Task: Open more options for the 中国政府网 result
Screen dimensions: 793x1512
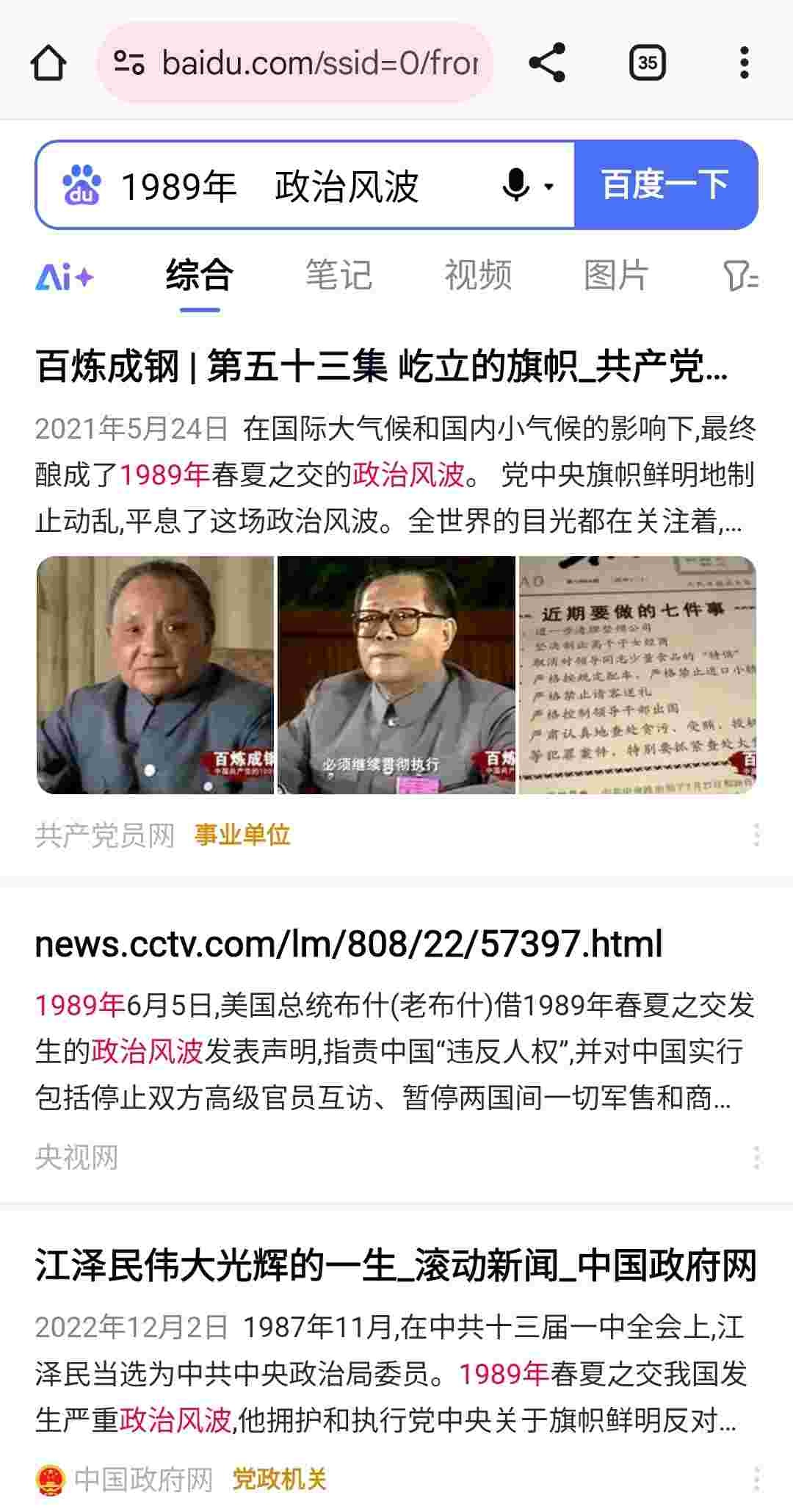Action: coord(756,1479)
